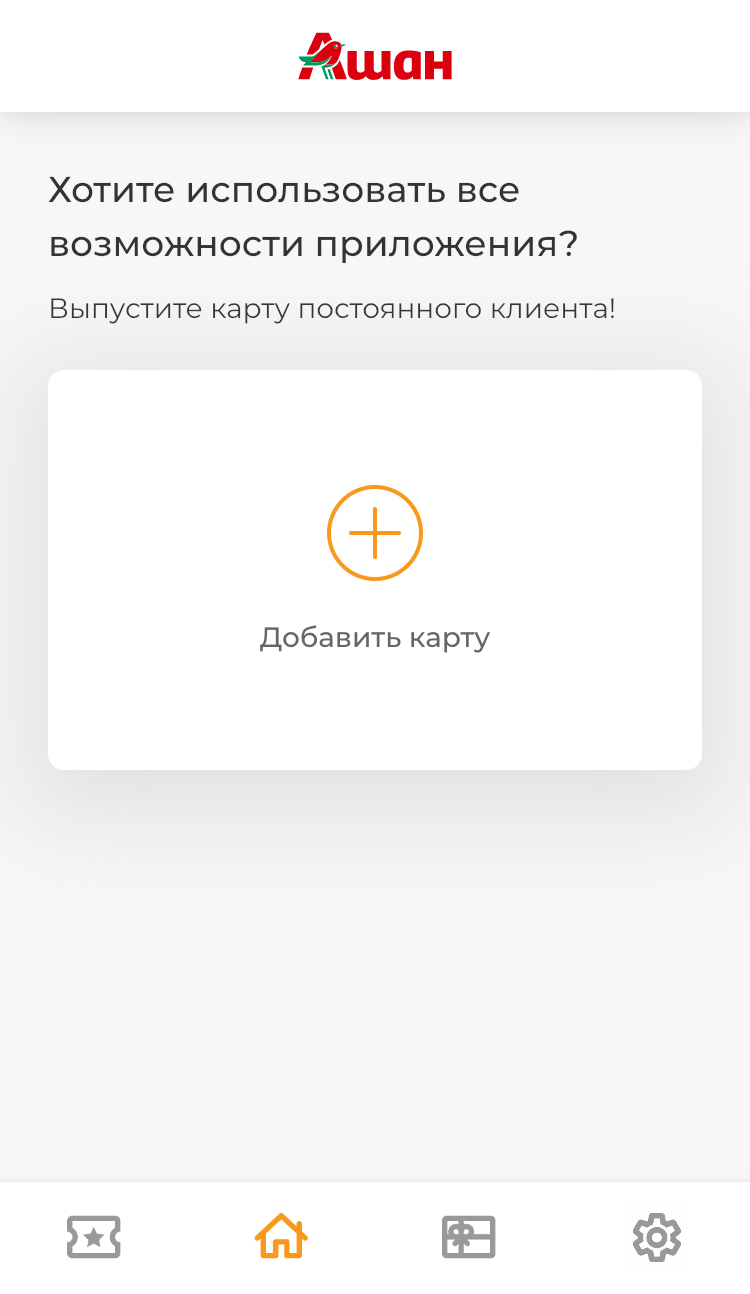Select the highlighted orange navigation item

click(x=281, y=1237)
